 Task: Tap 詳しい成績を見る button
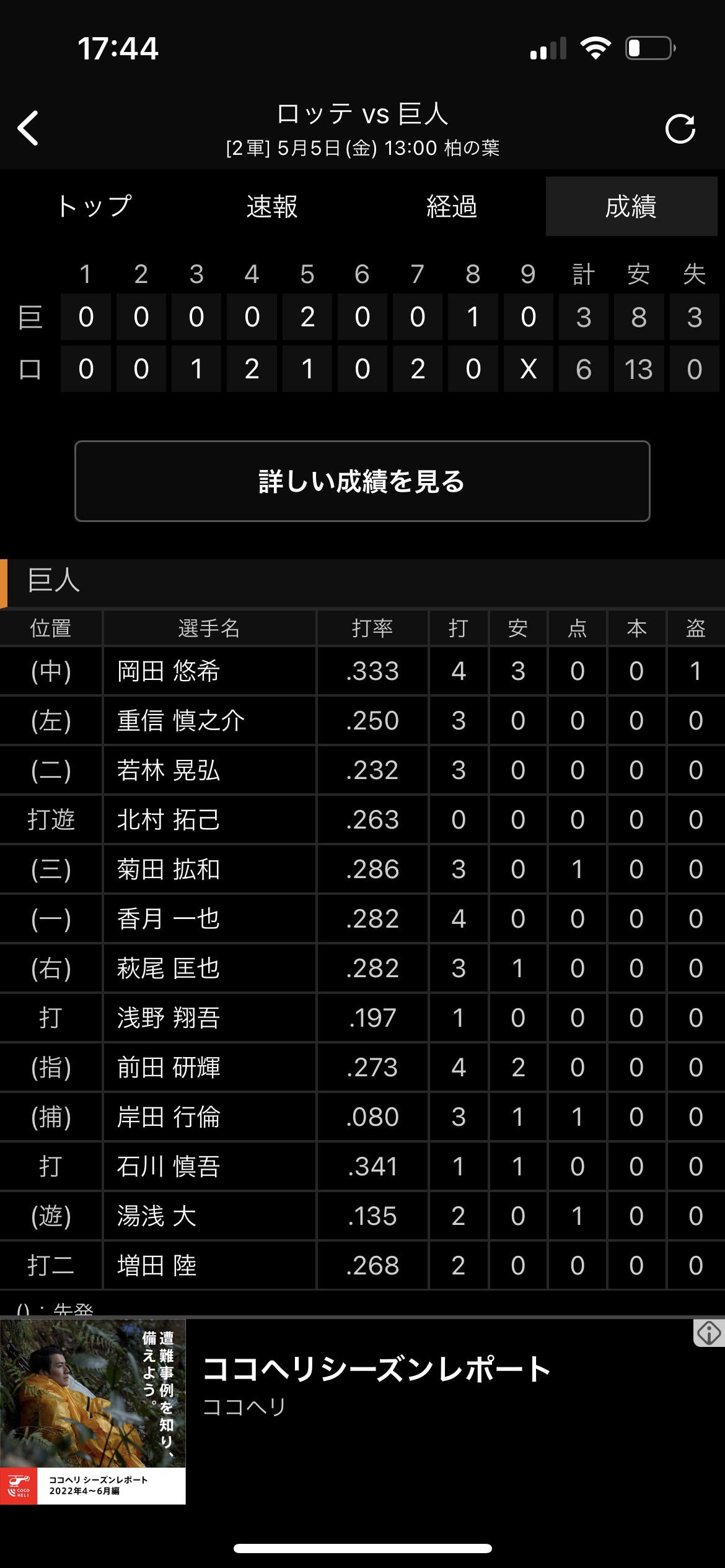(x=362, y=481)
